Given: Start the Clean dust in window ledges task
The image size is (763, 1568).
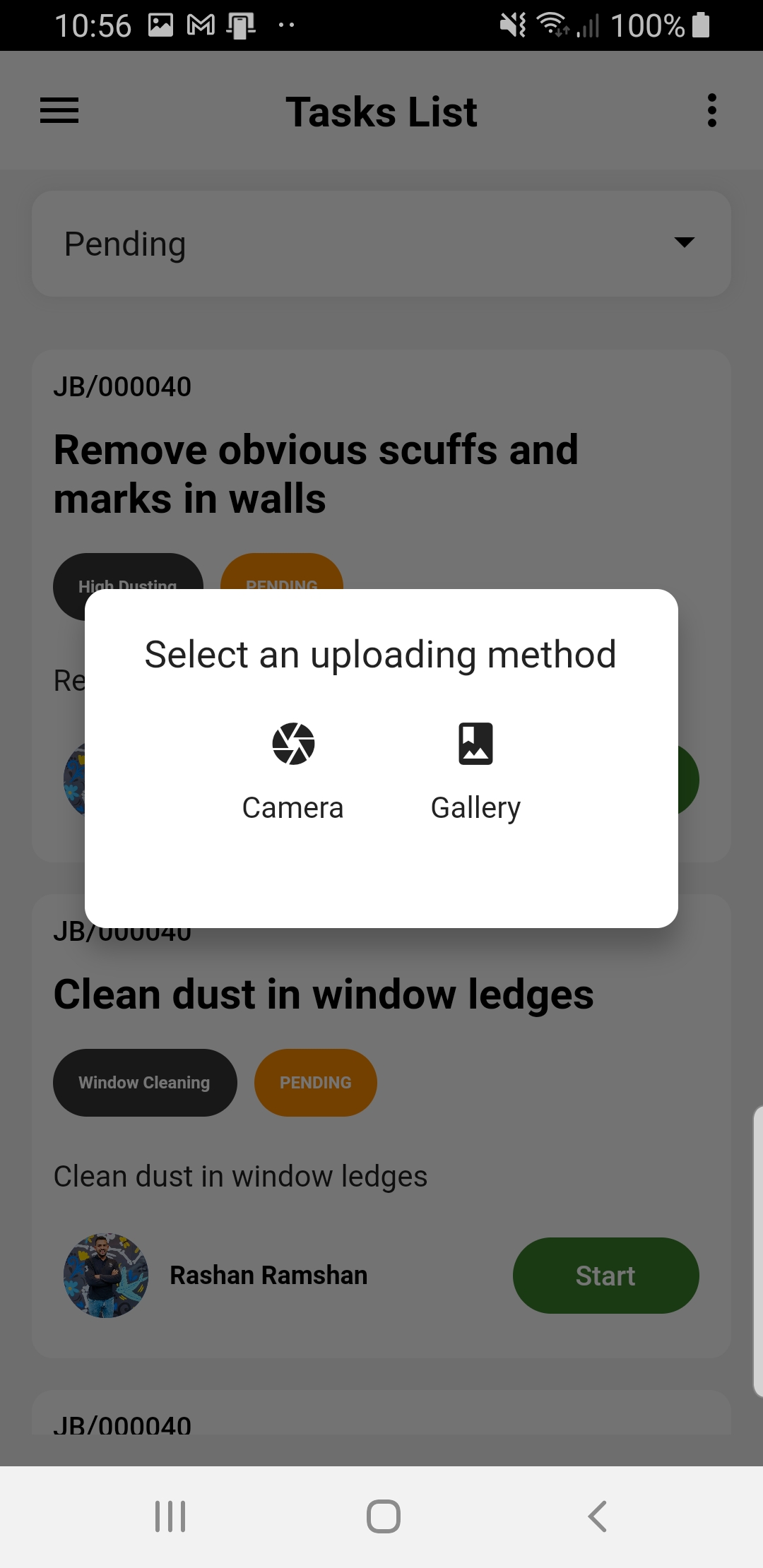Looking at the screenshot, I should tap(605, 1276).
